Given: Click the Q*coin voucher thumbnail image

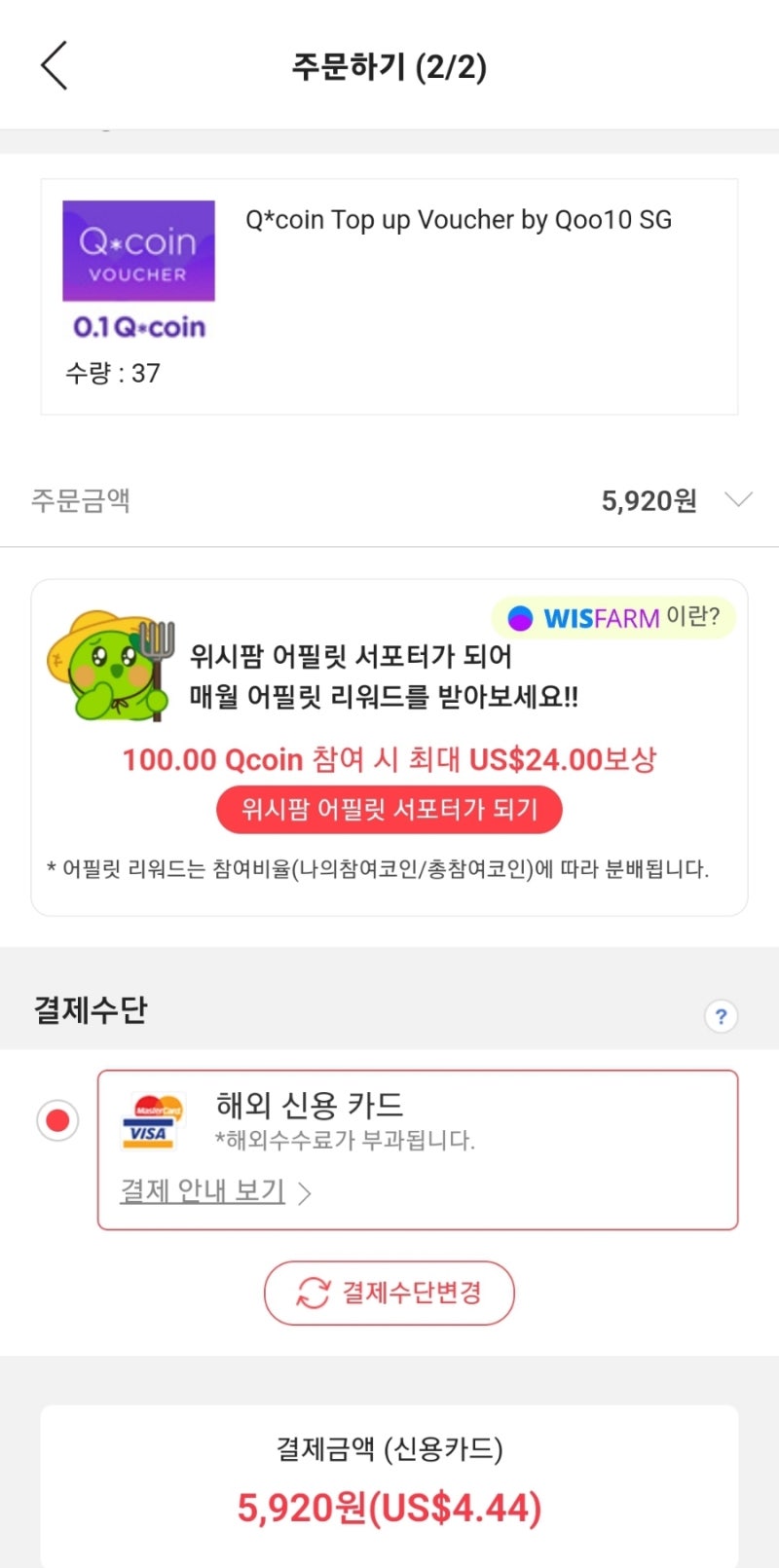Looking at the screenshot, I should click(x=138, y=251).
